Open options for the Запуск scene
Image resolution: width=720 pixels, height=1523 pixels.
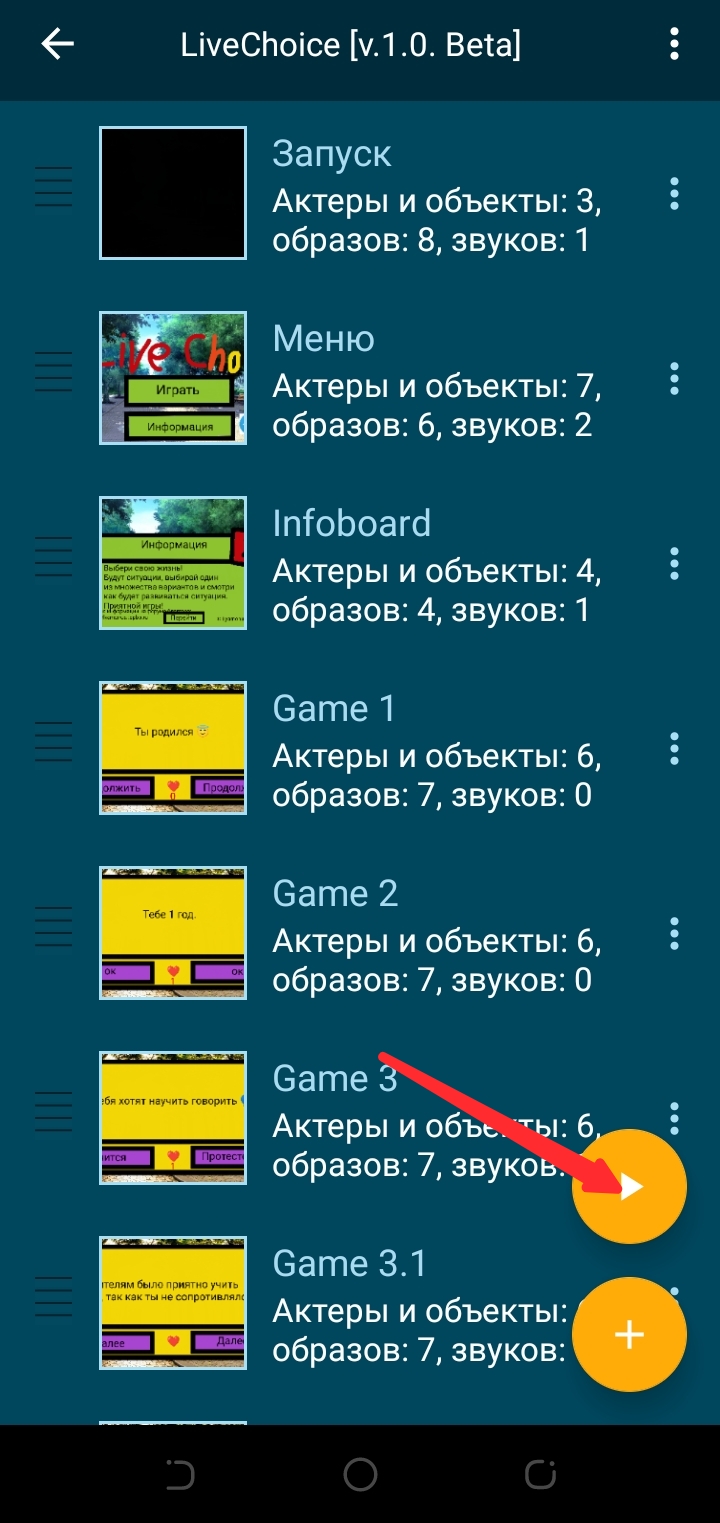coord(674,194)
